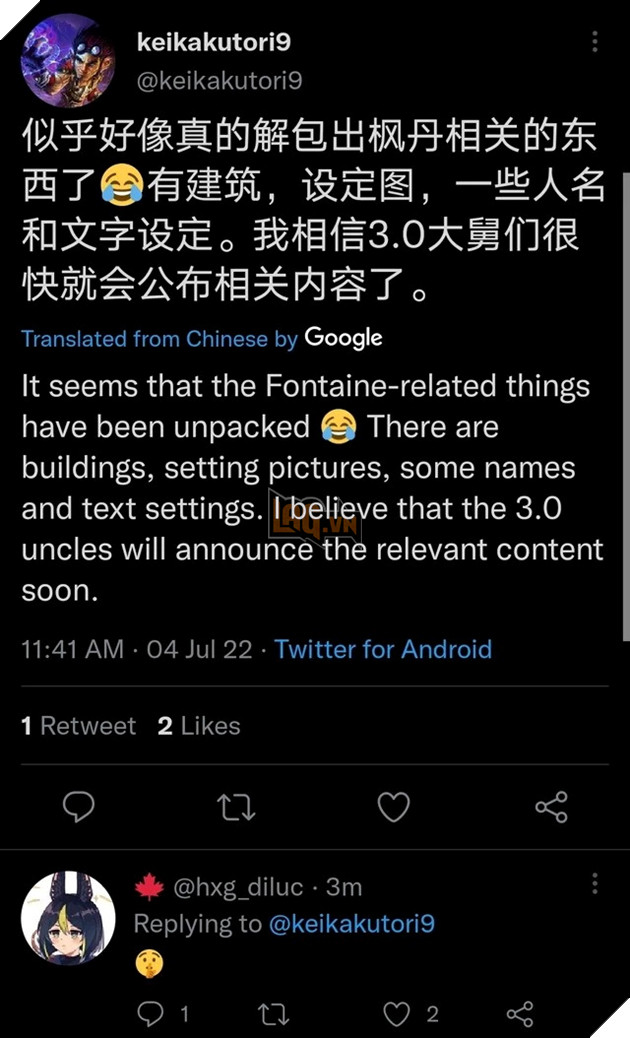Viewport: 630px width, 1038px height.
Task: Tap the @keikakutori9 handle under the name
Action: (x=218, y=80)
